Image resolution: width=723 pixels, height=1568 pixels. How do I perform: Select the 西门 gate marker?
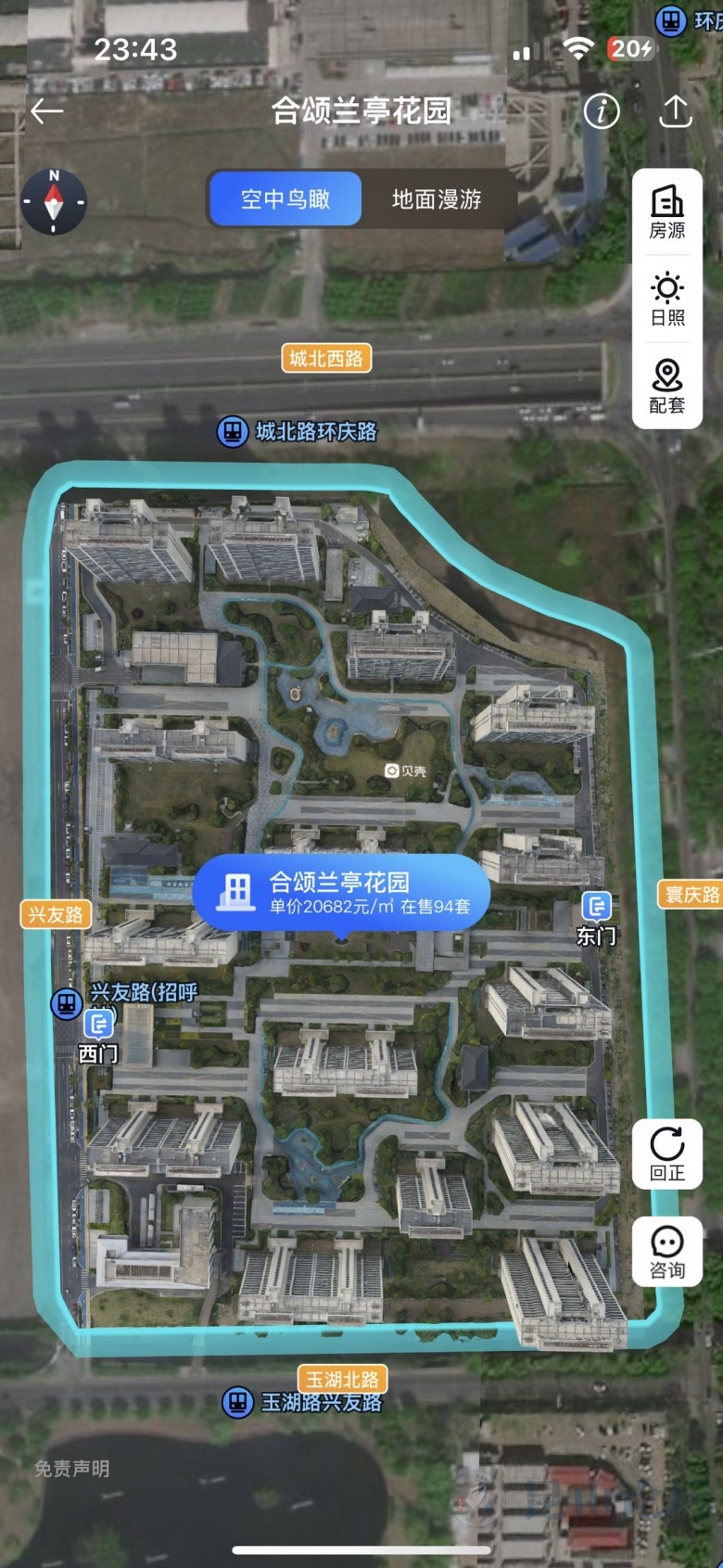(98, 1025)
